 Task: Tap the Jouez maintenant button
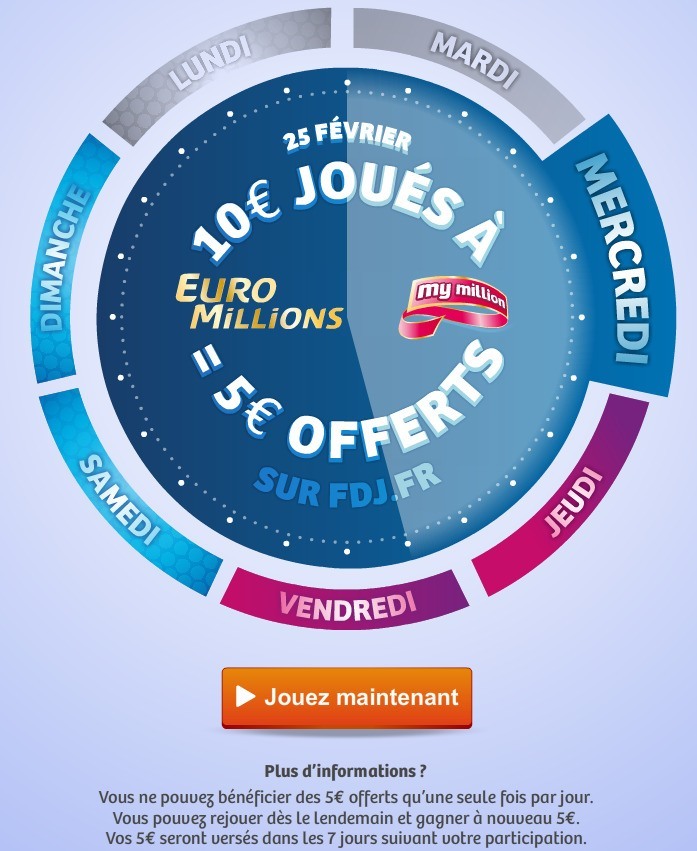pos(346,697)
